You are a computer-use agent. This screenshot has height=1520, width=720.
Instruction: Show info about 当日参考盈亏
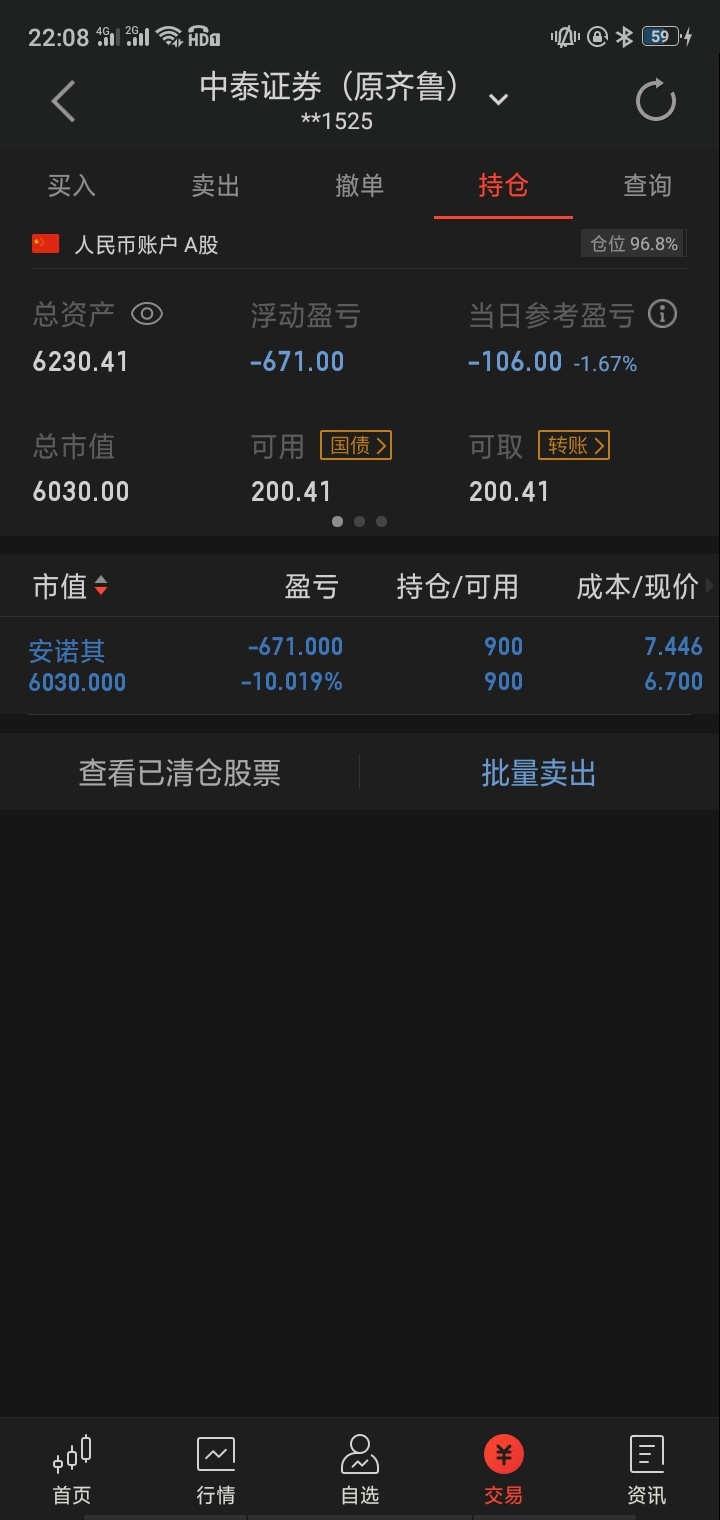(x=662, y=314)
